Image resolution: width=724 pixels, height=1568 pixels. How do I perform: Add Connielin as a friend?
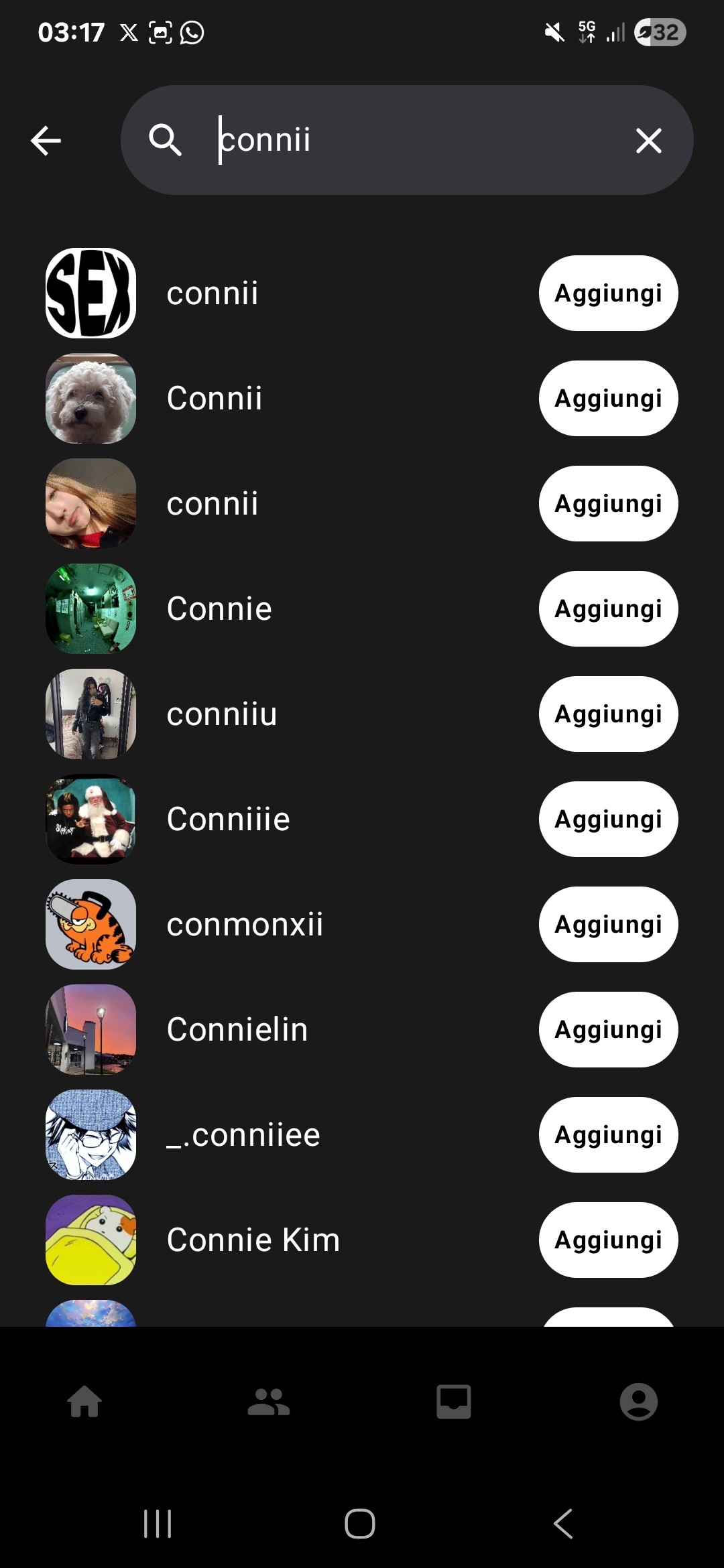click(x=608, y=1030)
